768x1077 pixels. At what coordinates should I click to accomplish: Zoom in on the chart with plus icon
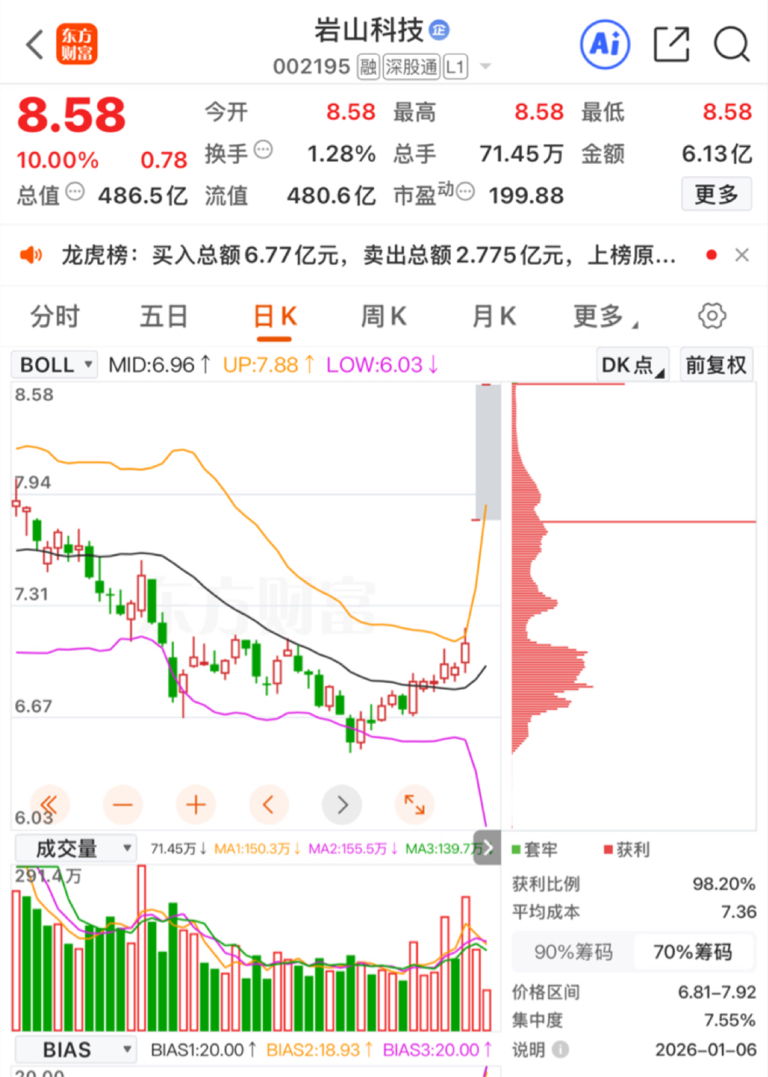coord(196,805)
